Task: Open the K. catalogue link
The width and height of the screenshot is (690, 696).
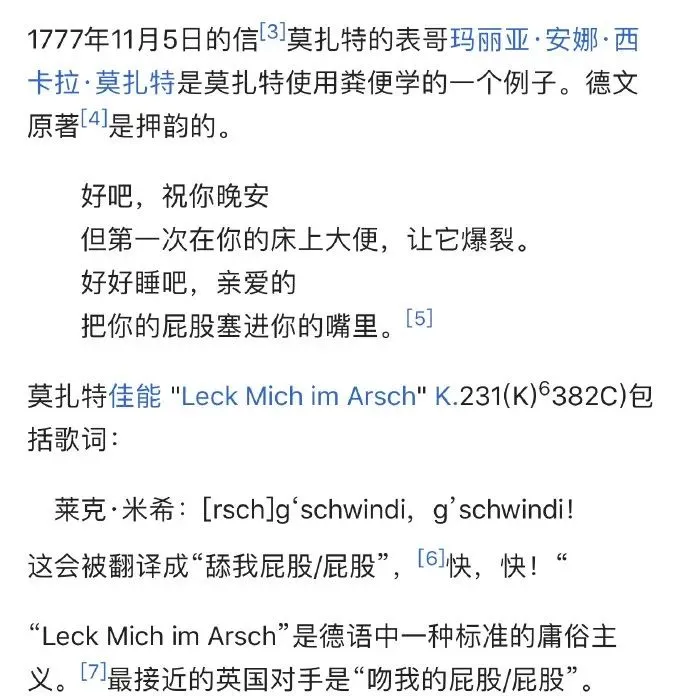Action: [x=444, y=396]
